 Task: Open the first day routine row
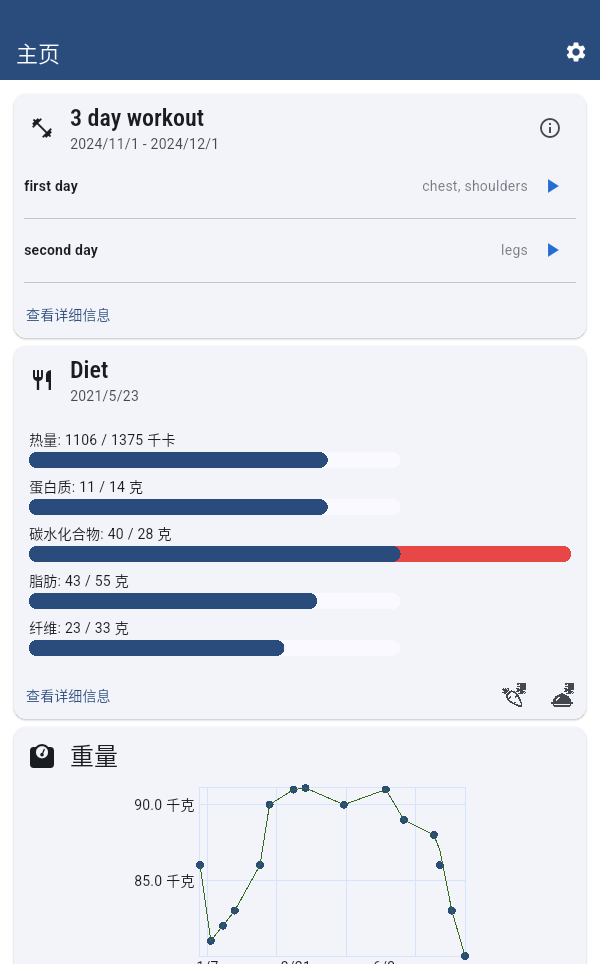click(300, 186)
